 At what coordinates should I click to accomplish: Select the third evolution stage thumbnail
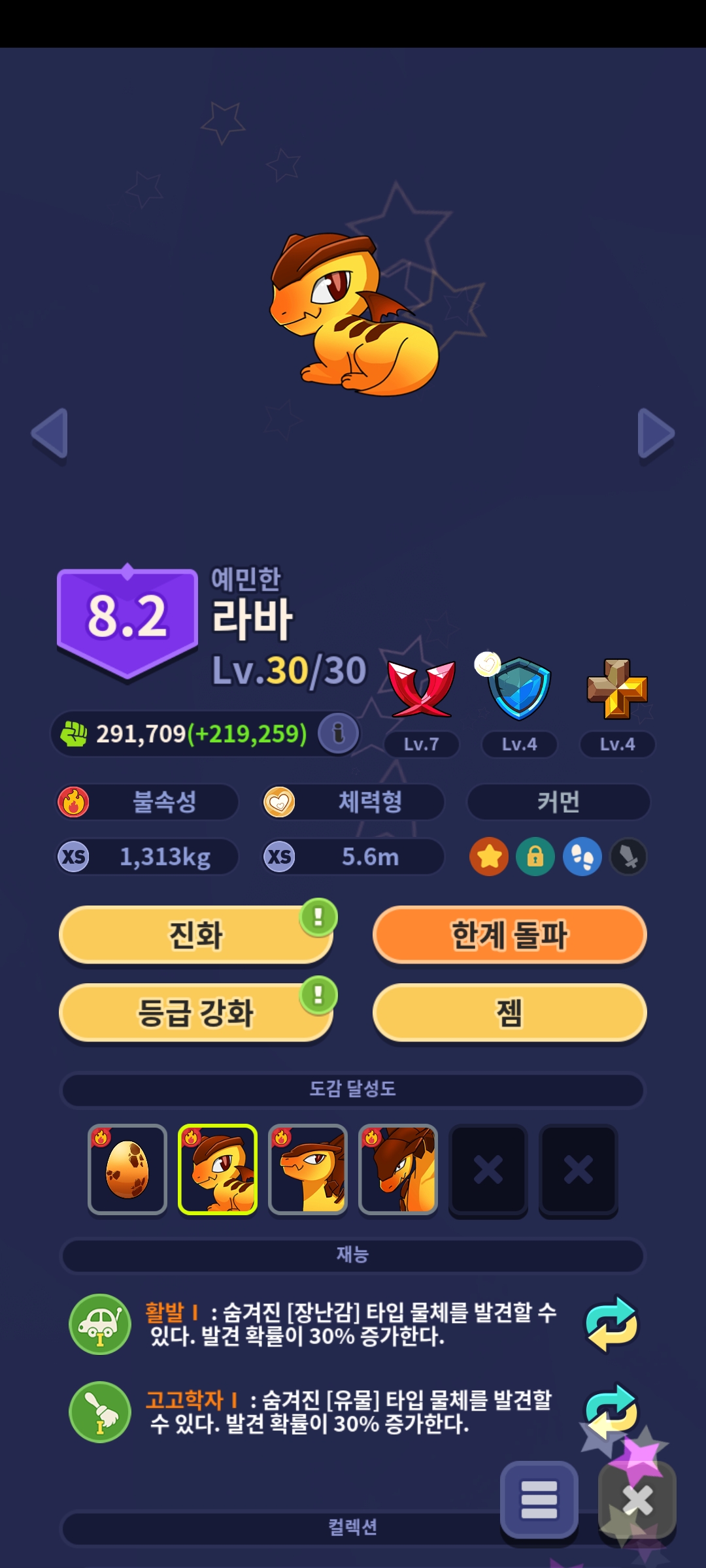pos(308,1169)
